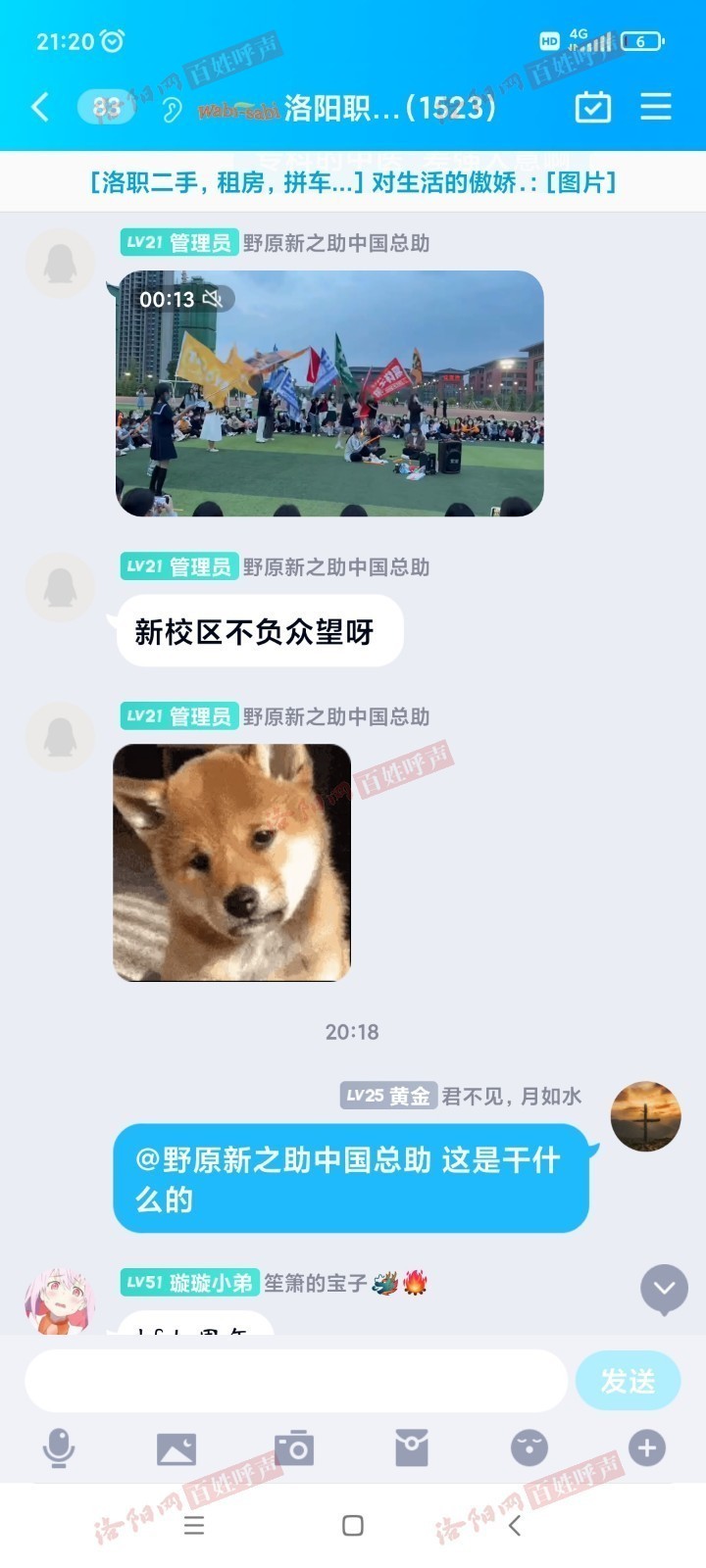The height and width of the screenshot is (1568, 706).
Task: Open 笙箫的宝子's pink-haired avatar
Action: coord(59,1300)
